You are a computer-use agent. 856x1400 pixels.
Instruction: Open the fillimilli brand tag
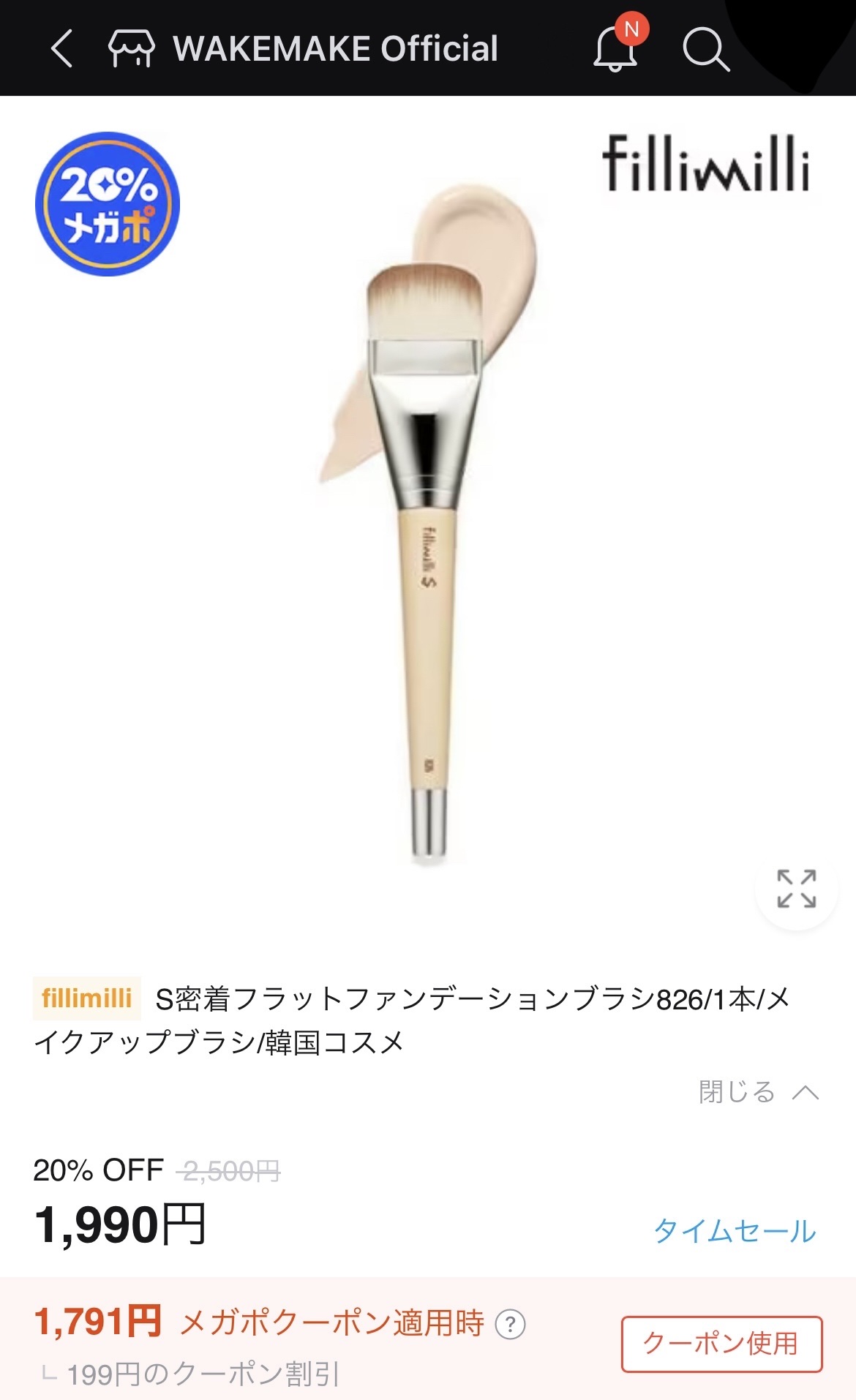(87, 998)
